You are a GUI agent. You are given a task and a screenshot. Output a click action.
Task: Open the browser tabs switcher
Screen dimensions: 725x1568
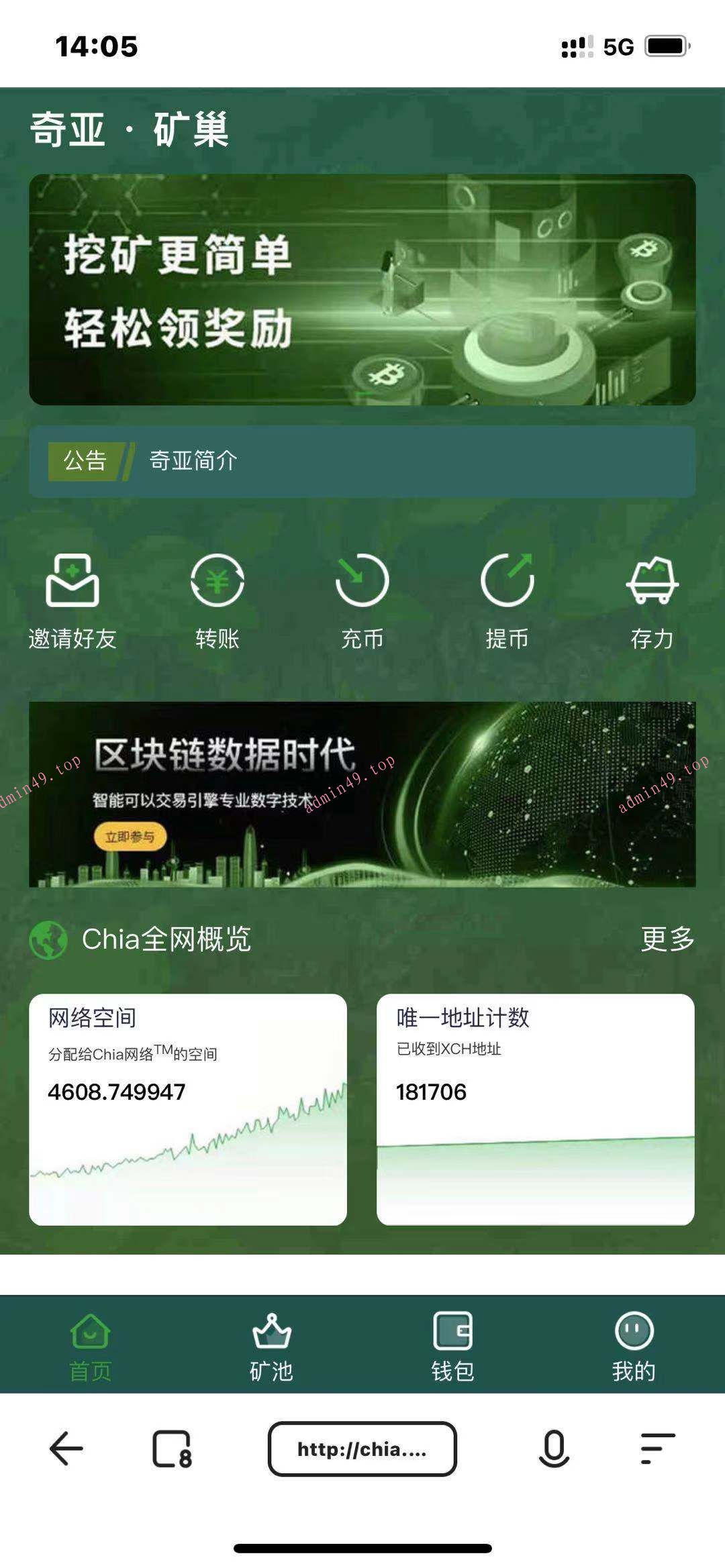coord(172,1449)
